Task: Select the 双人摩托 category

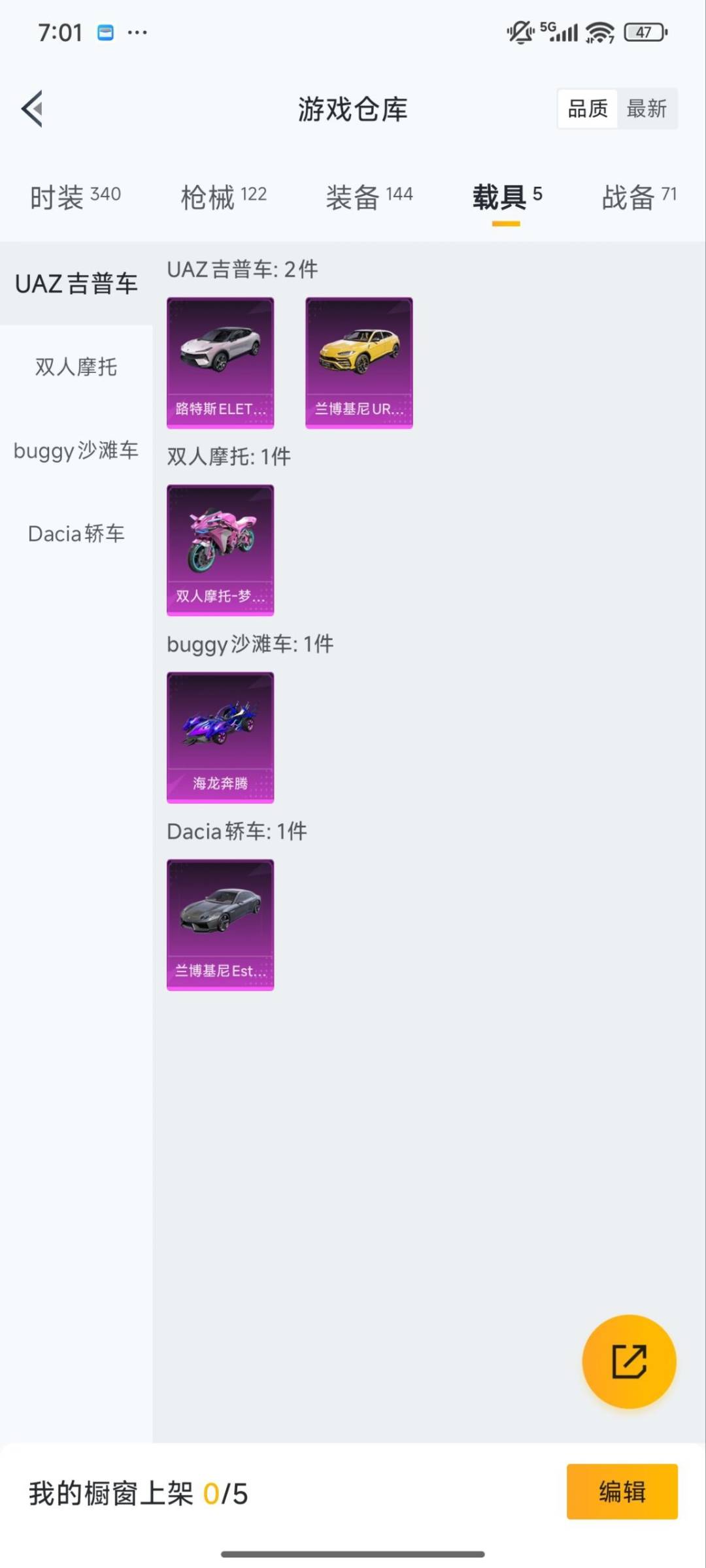Action: 76,368
